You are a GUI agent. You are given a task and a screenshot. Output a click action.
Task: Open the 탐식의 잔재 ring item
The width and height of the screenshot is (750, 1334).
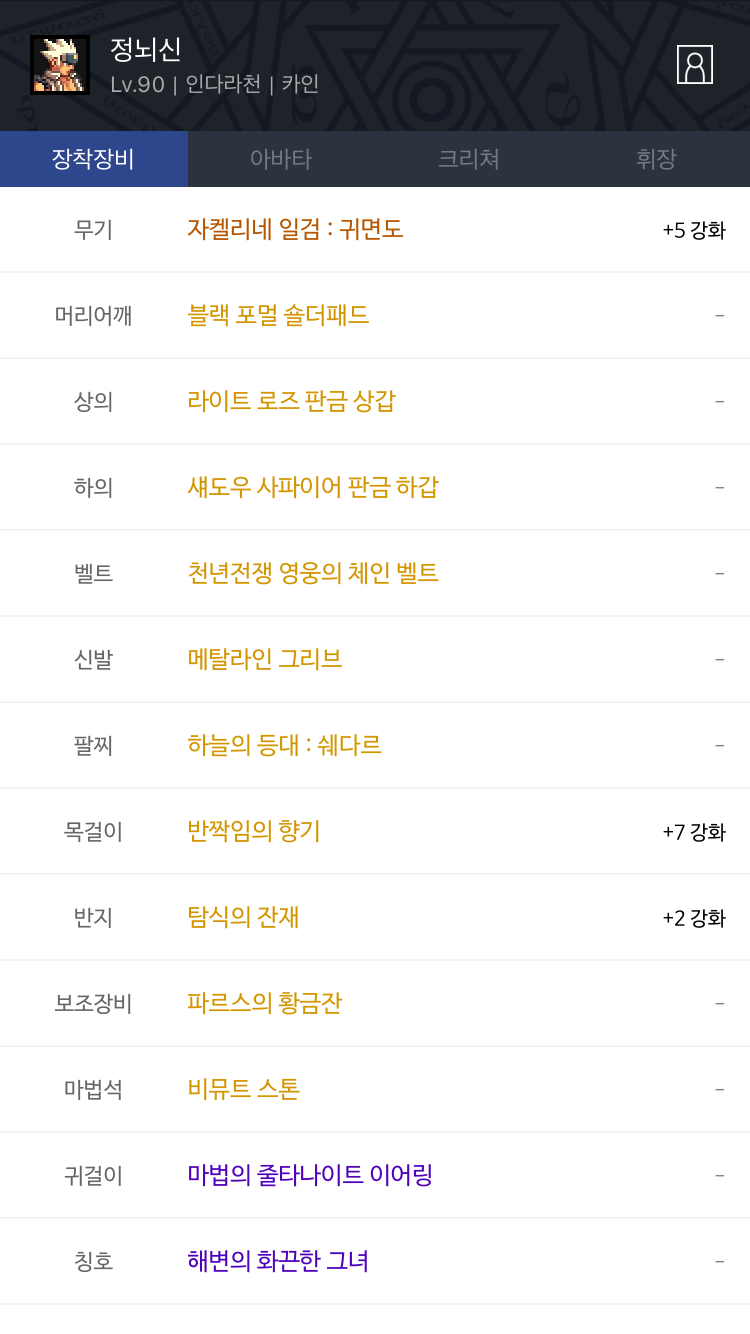(x=243, y=917)
